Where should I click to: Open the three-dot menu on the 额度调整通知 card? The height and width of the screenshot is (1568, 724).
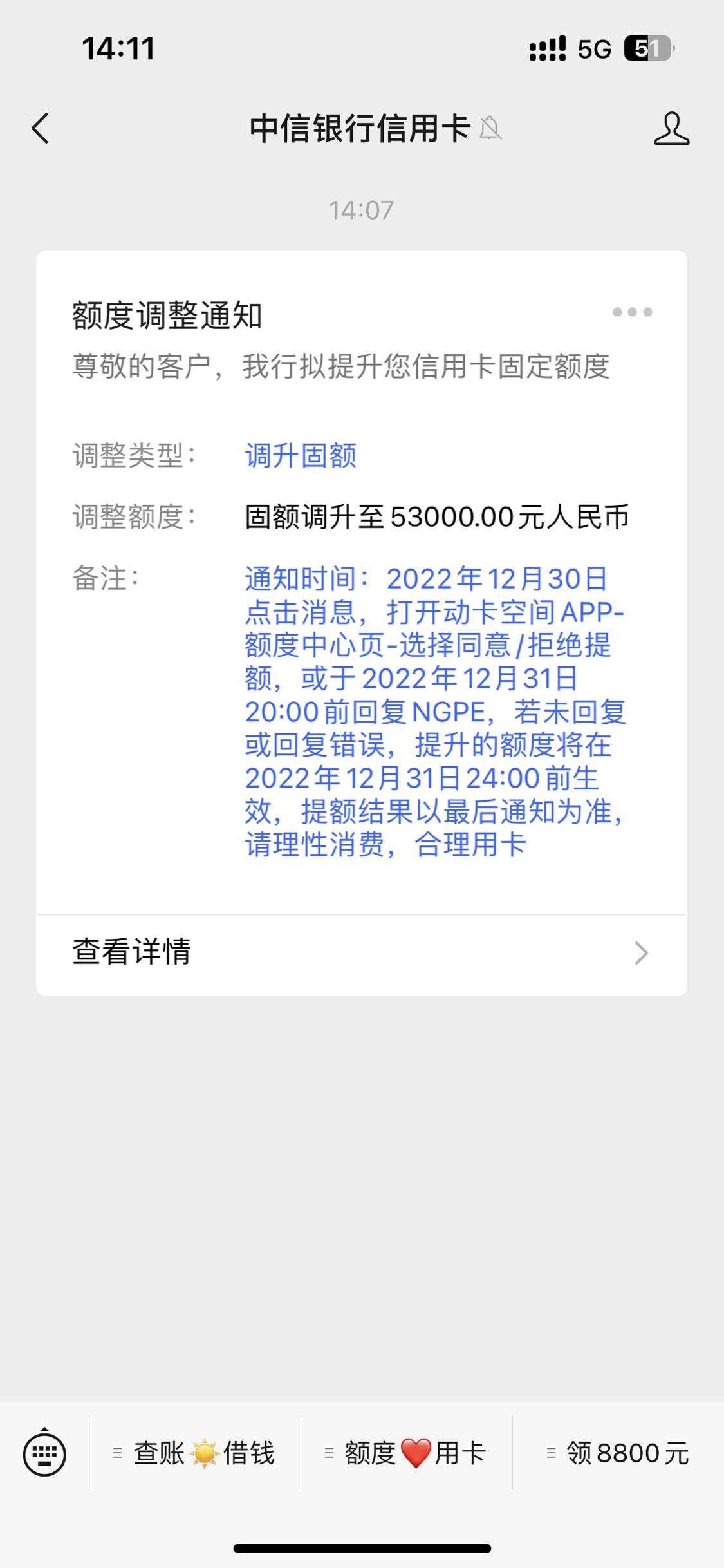632,312
